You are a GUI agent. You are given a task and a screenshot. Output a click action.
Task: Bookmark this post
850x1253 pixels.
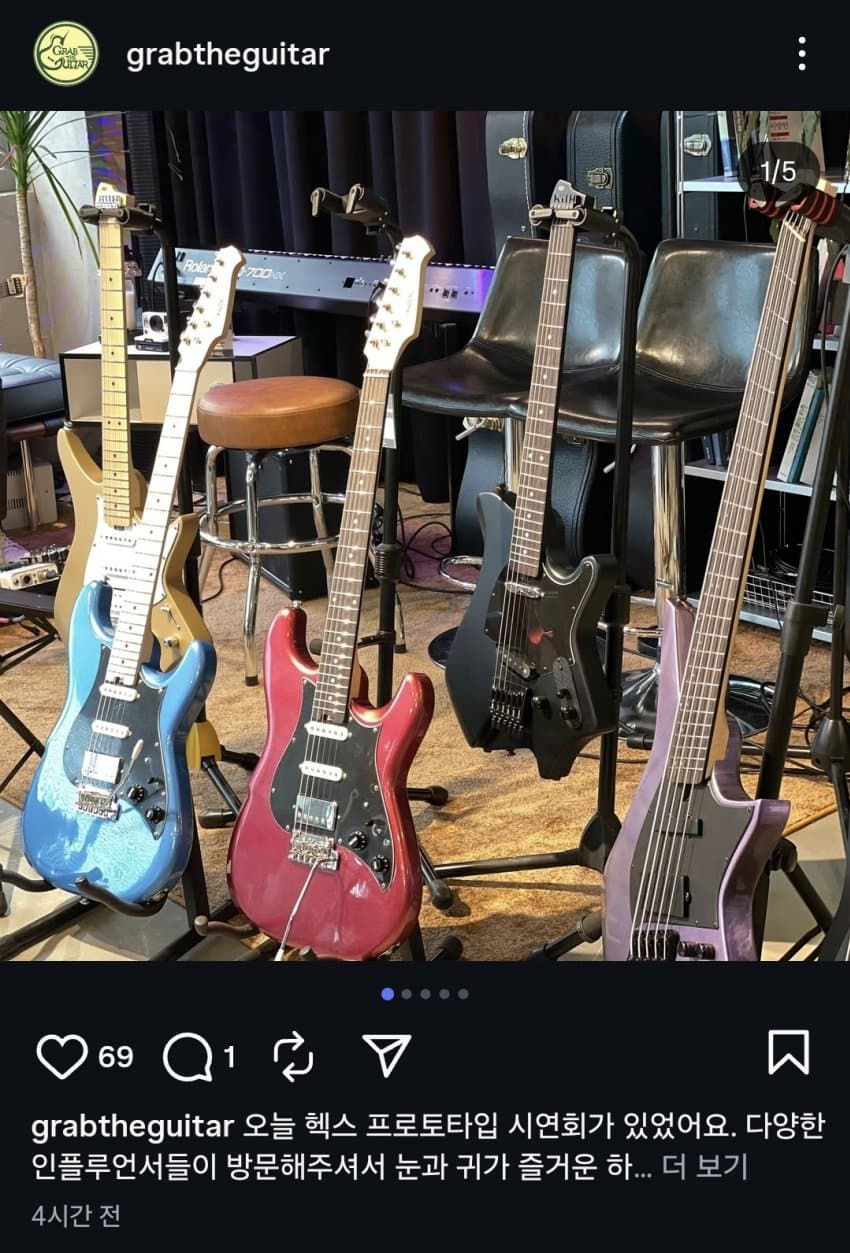[788, 1053]
